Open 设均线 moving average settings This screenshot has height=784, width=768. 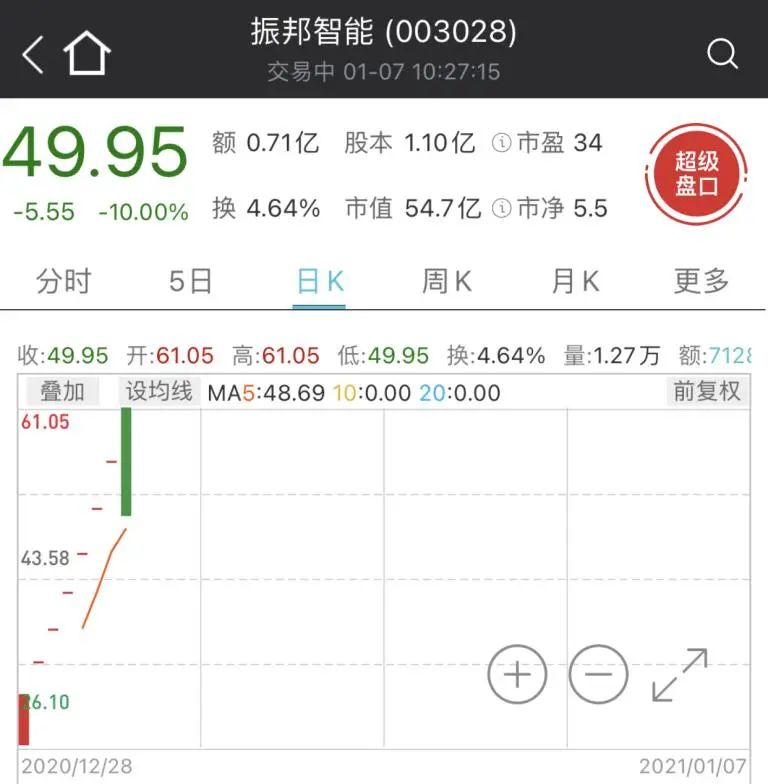click(x=158, y=392)
